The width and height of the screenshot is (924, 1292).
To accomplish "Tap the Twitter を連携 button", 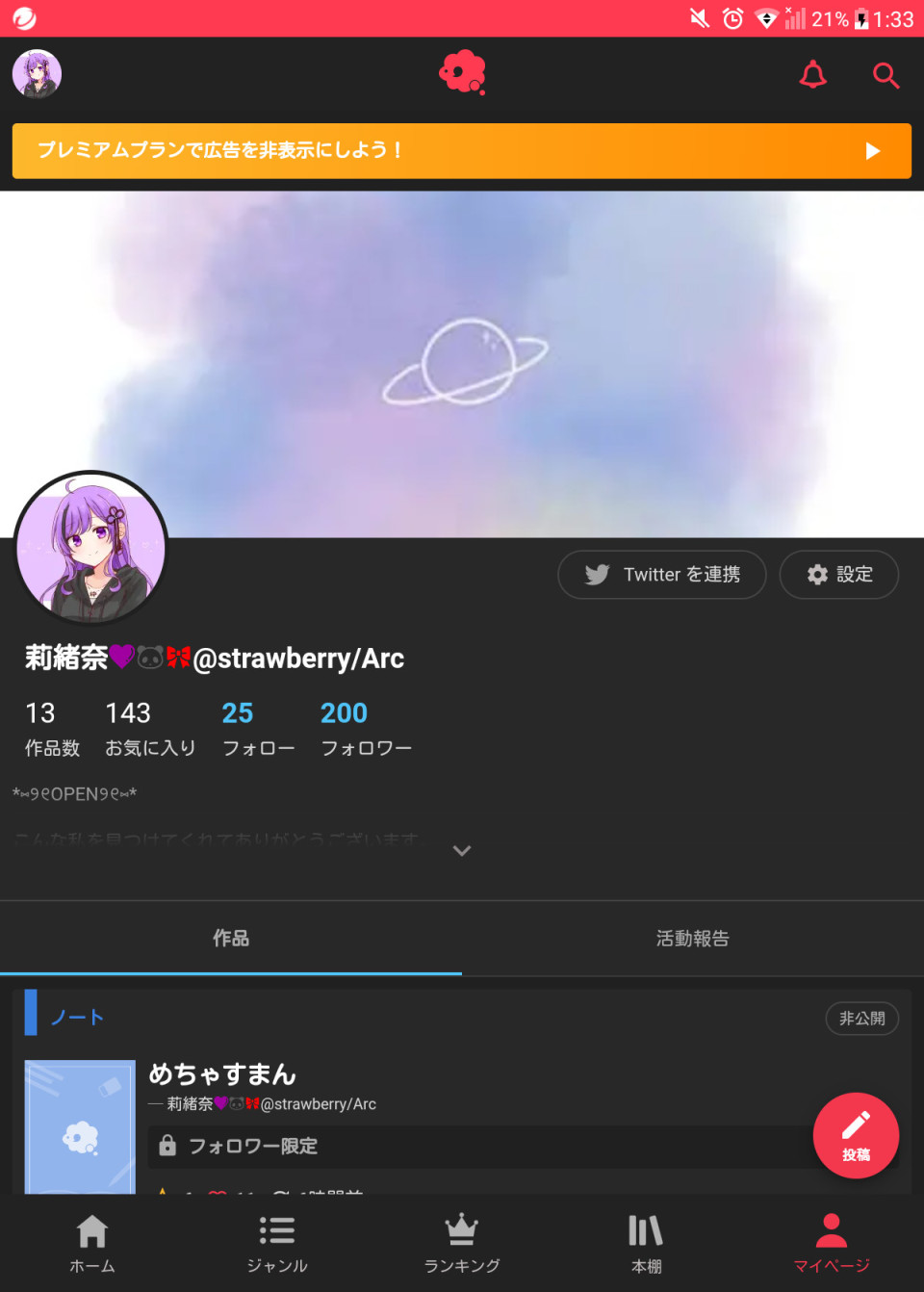I will point(662,575).
